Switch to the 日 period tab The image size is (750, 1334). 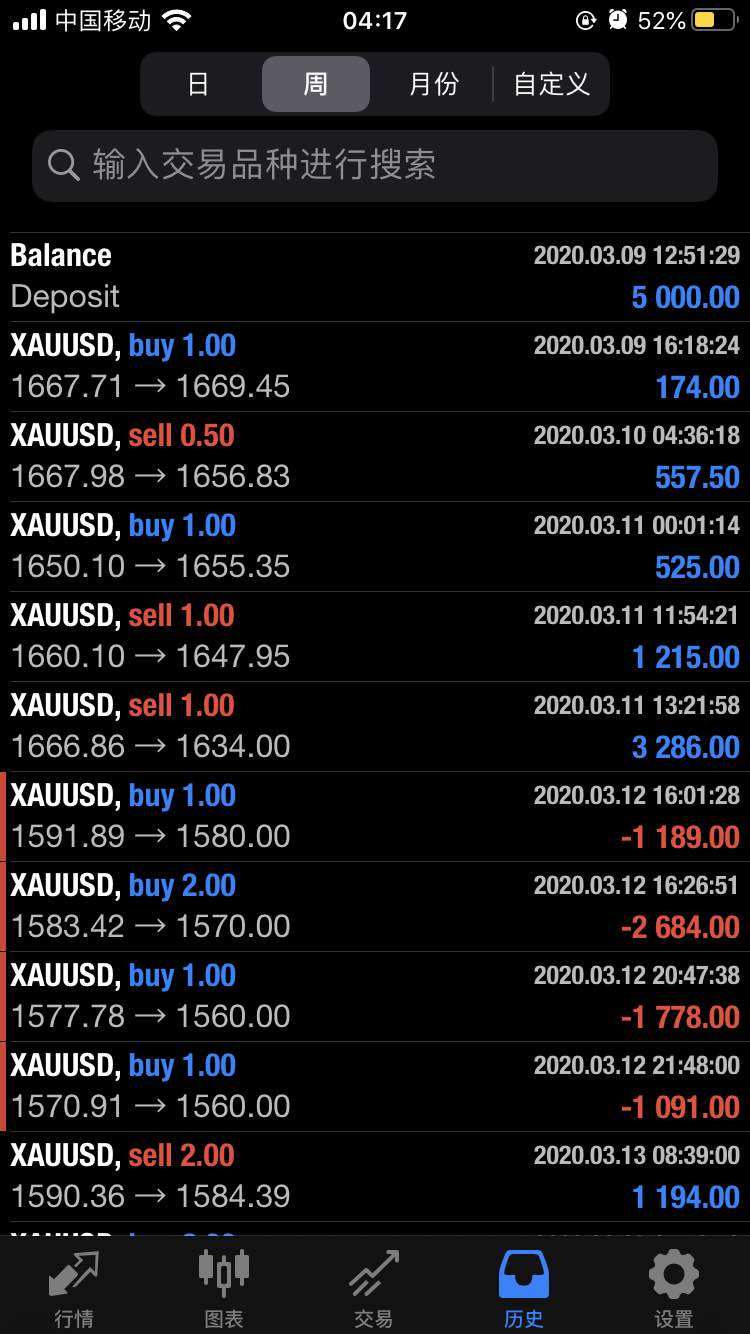199,84
